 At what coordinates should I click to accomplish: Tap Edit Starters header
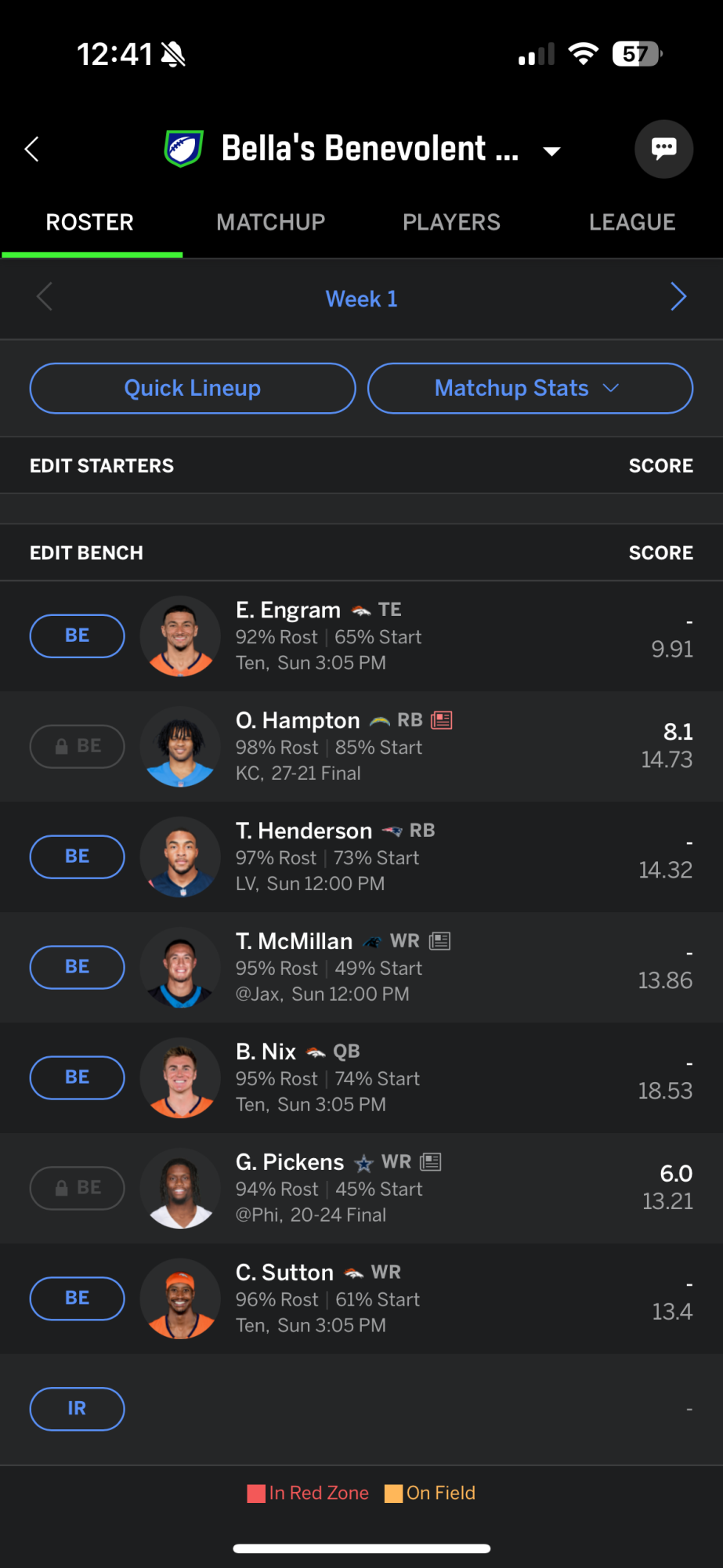102,465
